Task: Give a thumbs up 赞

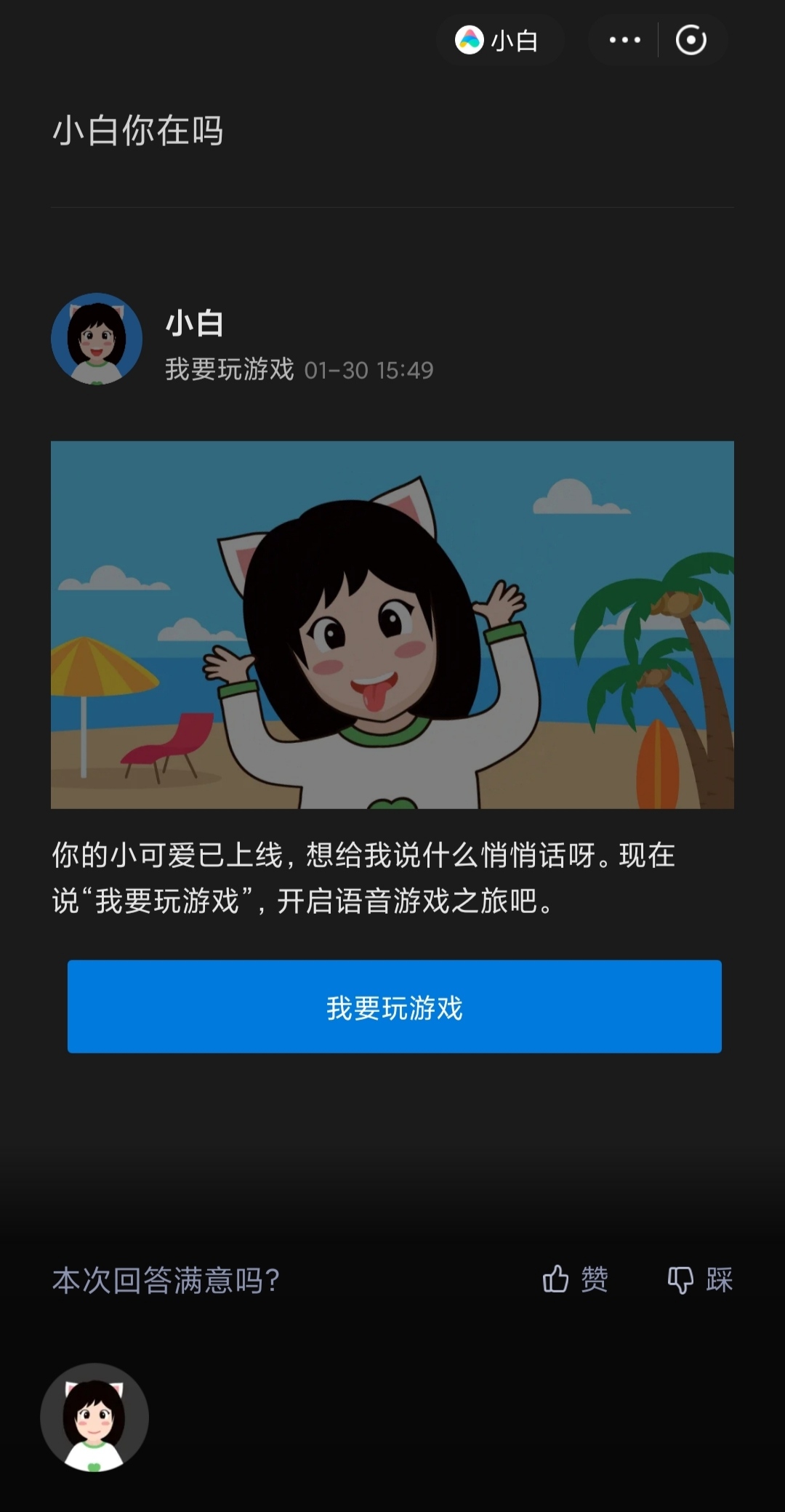Action: pos(575,1279)
